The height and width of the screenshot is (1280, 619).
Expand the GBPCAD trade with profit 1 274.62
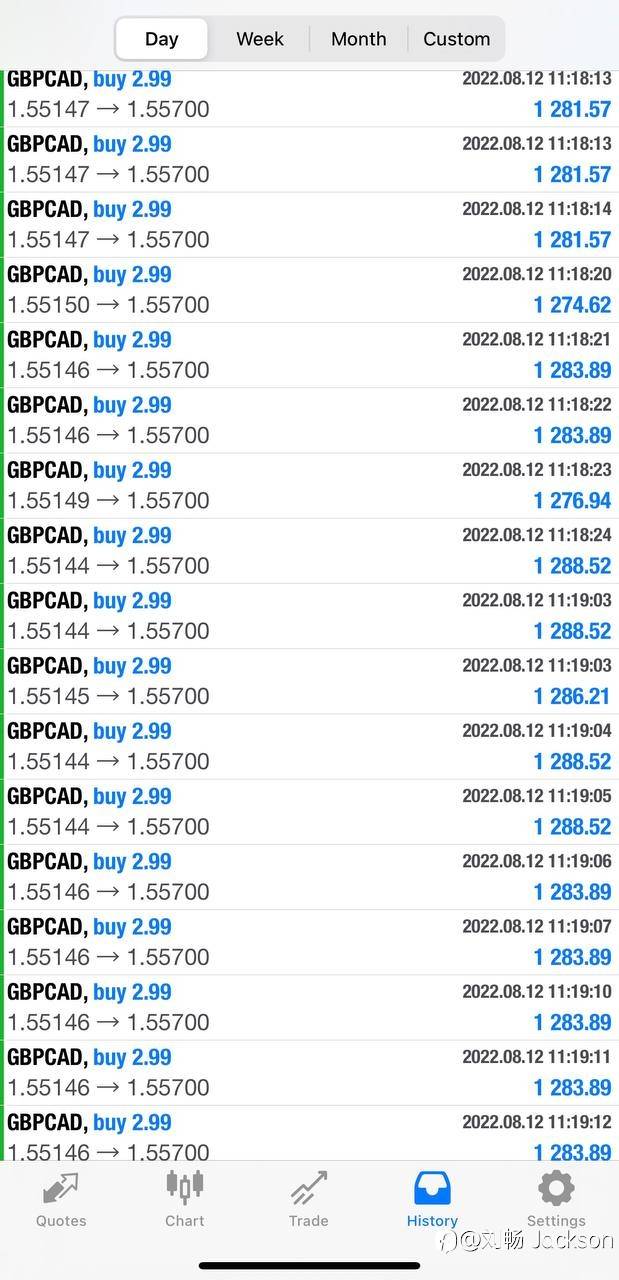pos(309,290)
